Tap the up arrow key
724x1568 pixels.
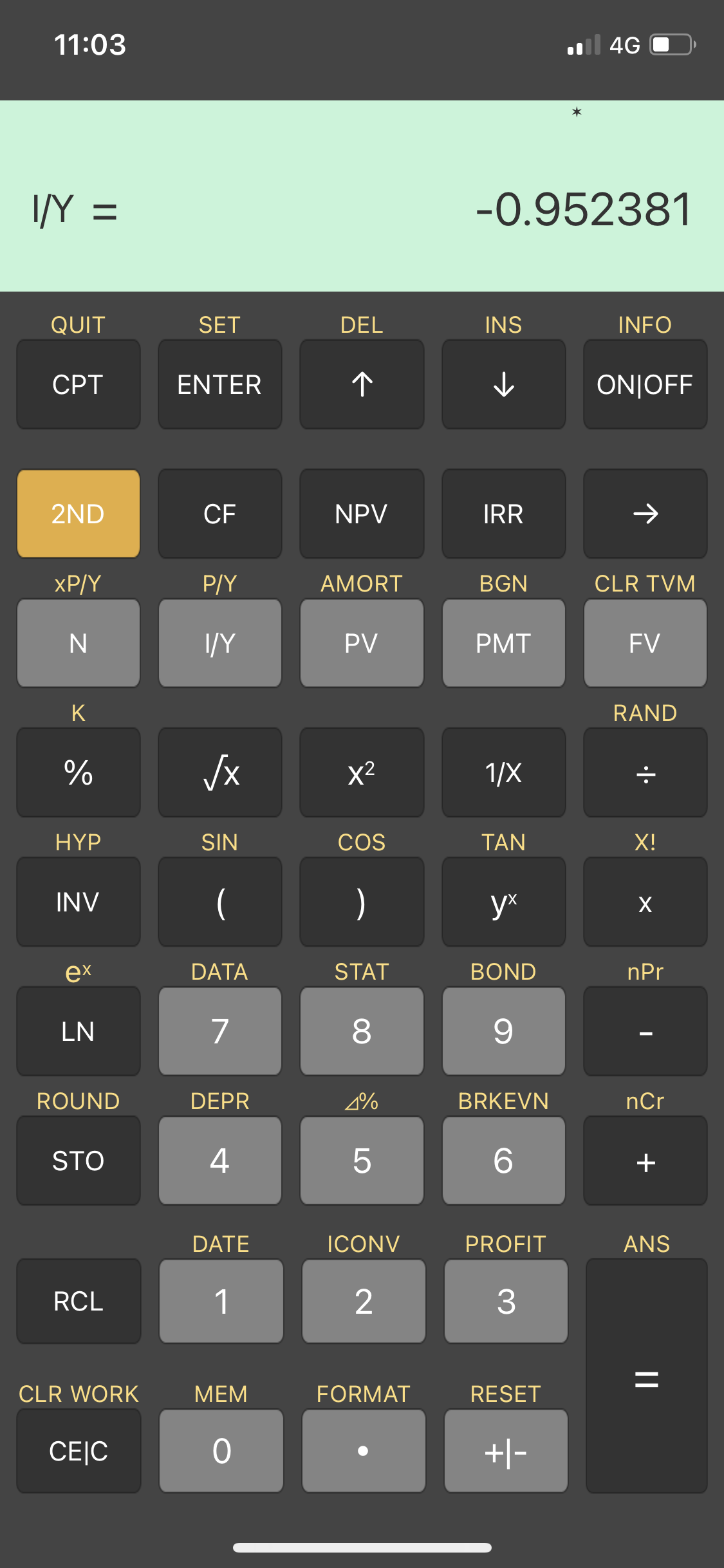pyautogui.click(x=362, y=384)
